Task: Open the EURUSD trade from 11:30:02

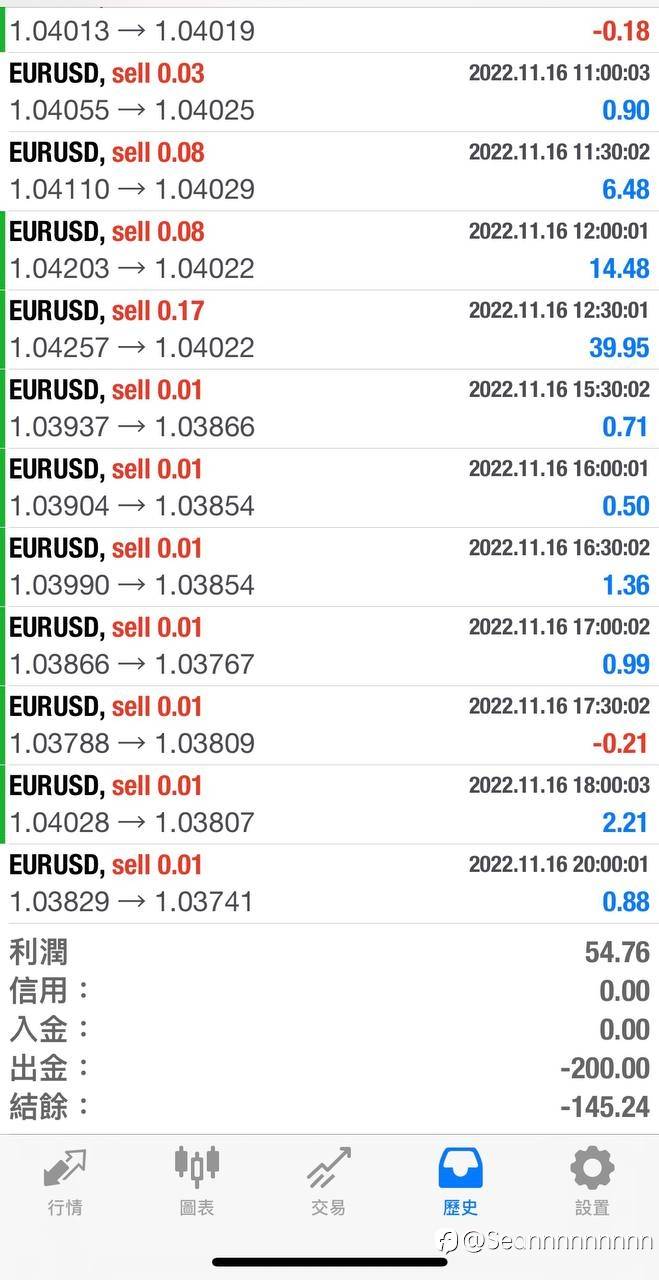Action: coord(329,171)
